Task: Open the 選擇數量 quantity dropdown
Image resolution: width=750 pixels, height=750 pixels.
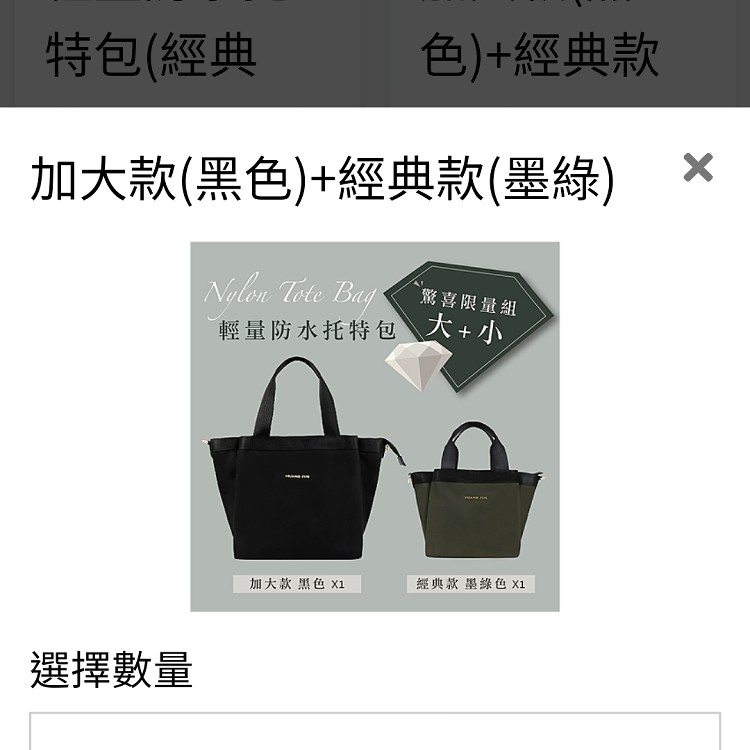Action: point(375,731)
